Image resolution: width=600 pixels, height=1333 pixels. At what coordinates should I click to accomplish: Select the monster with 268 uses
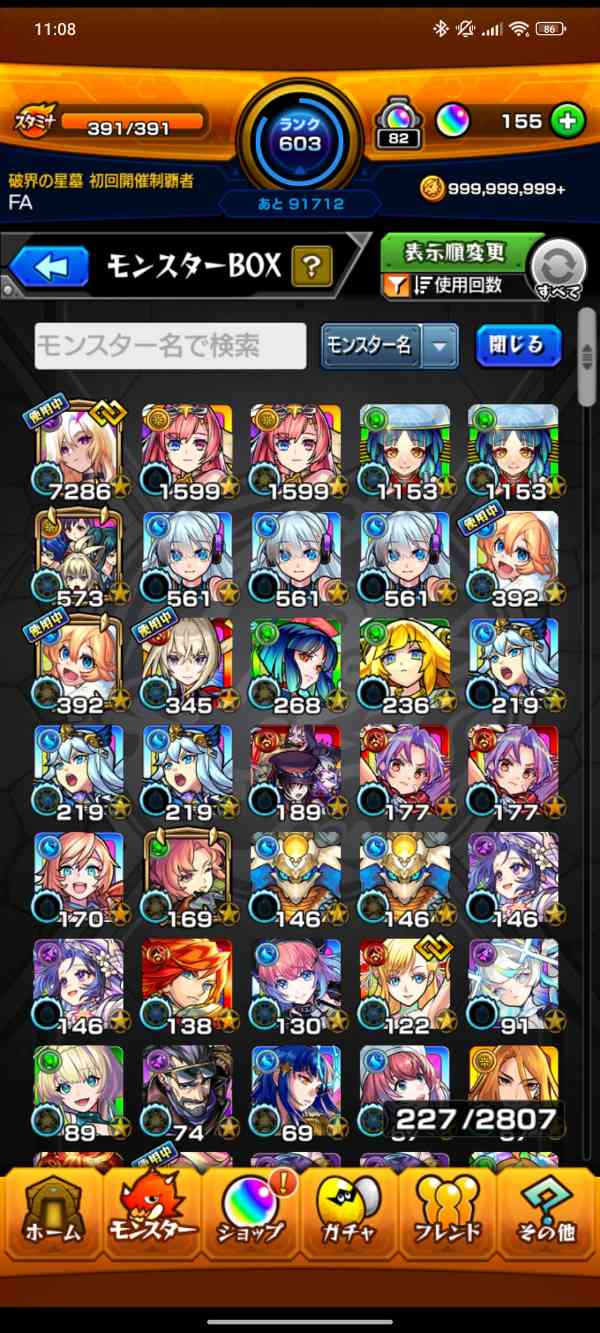click(x=296, y=666)
